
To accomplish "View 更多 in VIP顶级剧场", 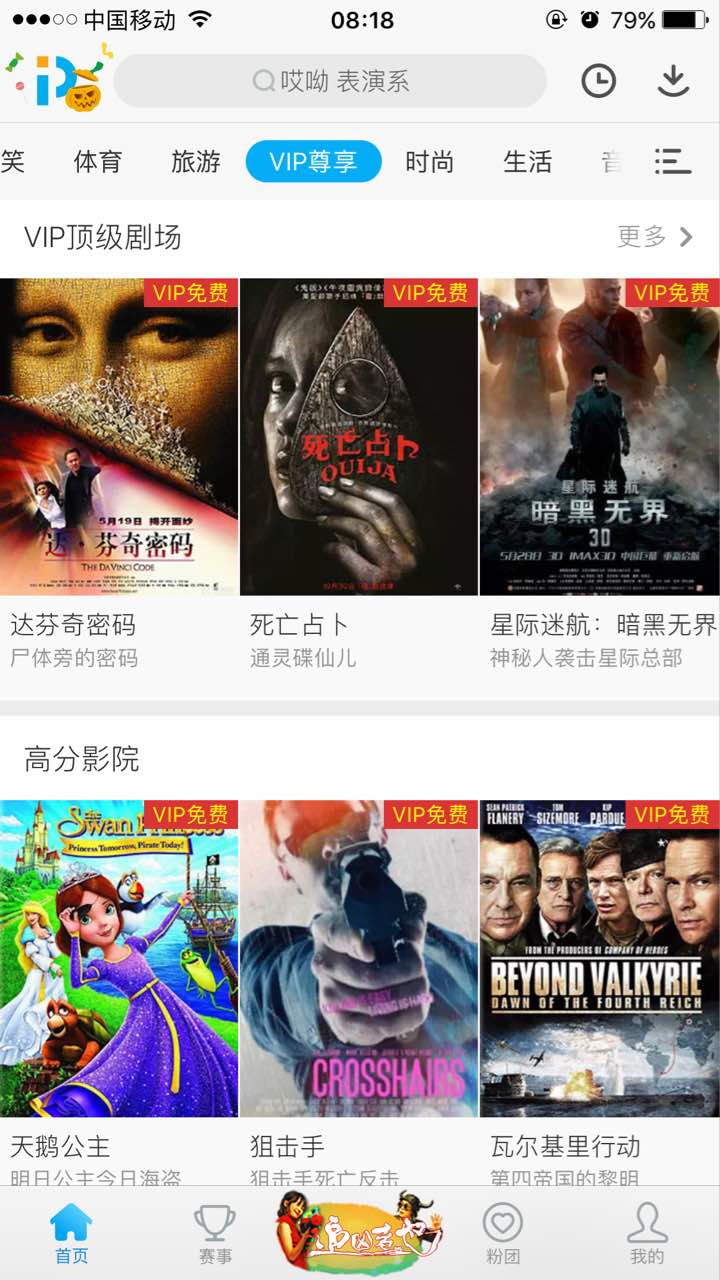I will pos(655,237).
